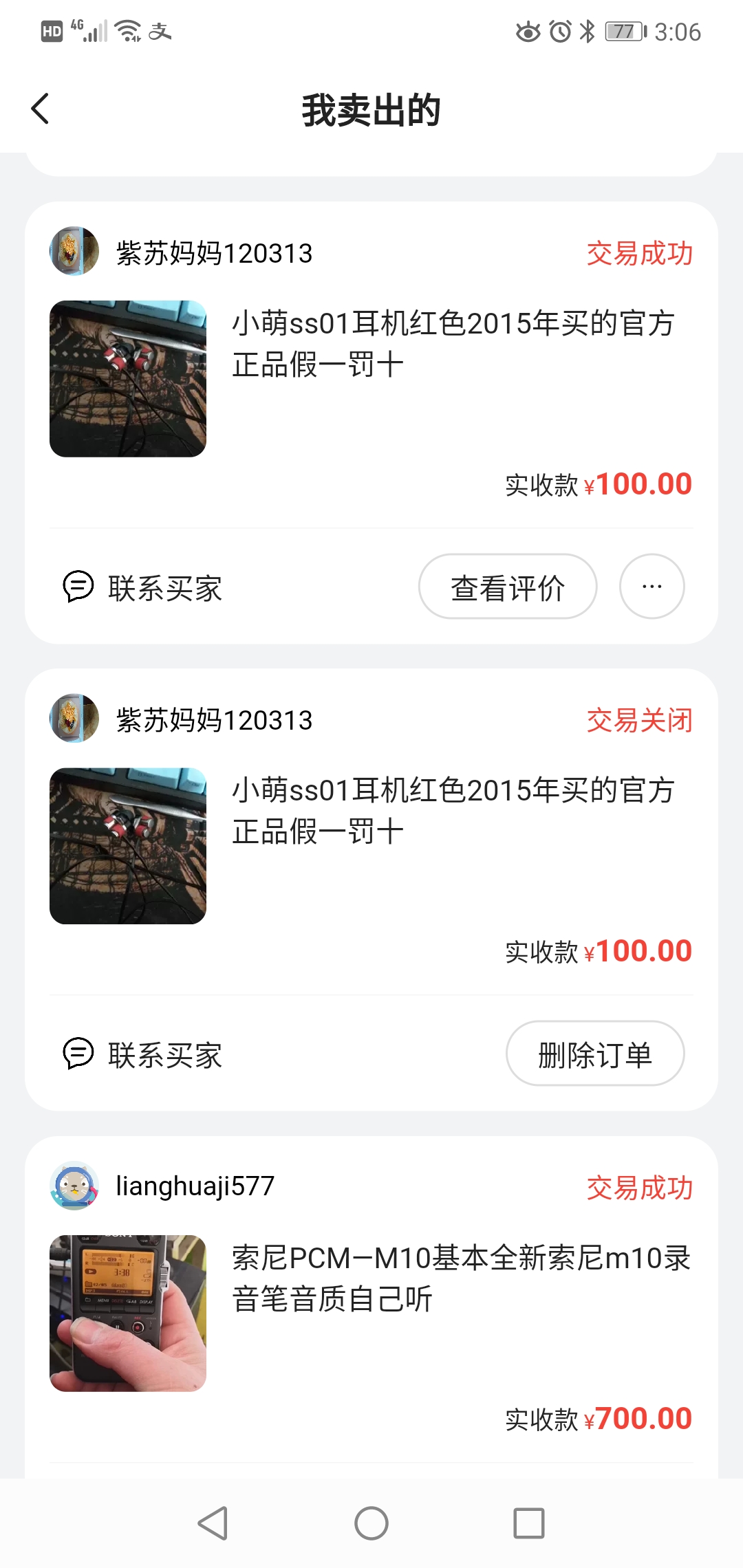Contact buyer on the 交易成功 earphone order
Screen dimensions: 743x1568
(143, 588)
